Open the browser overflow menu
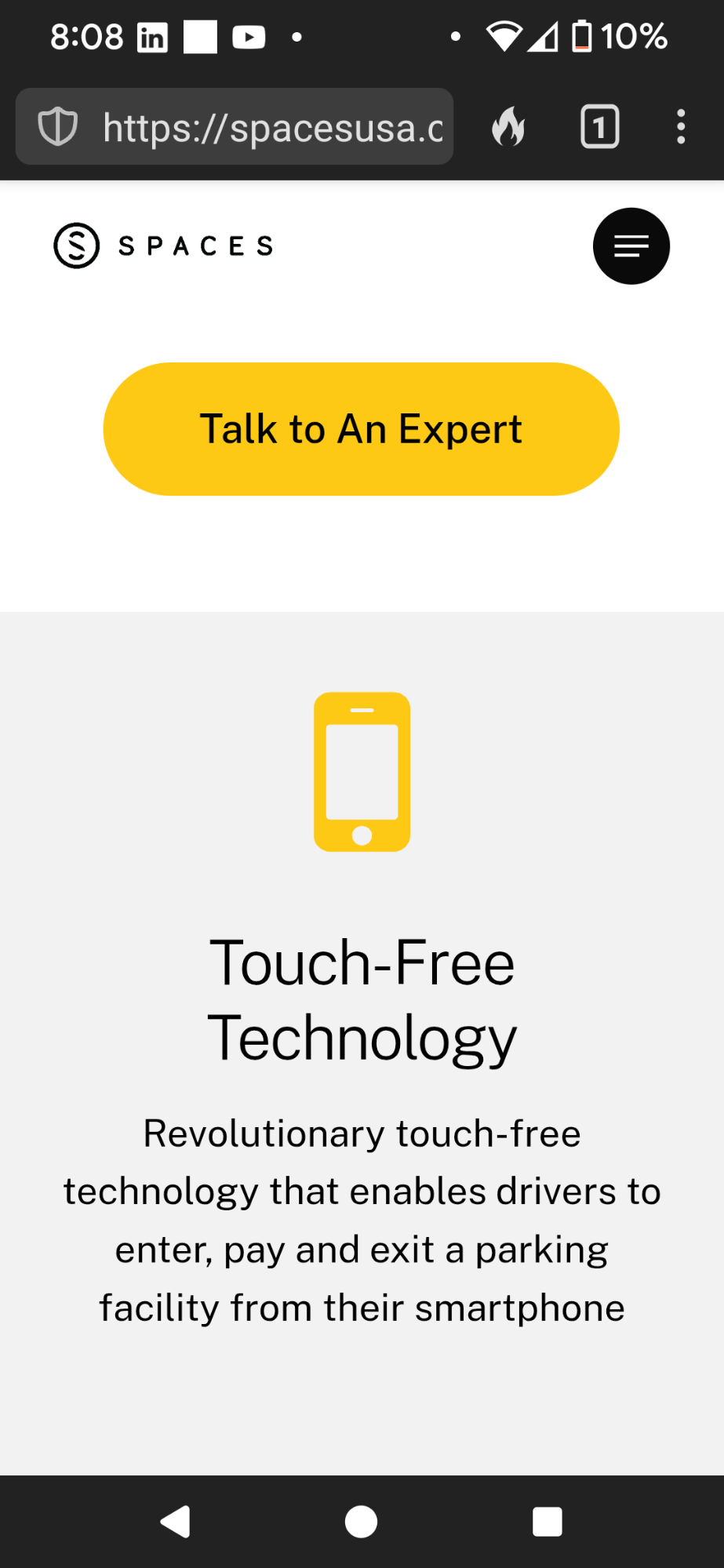 (x=680, y=127)
